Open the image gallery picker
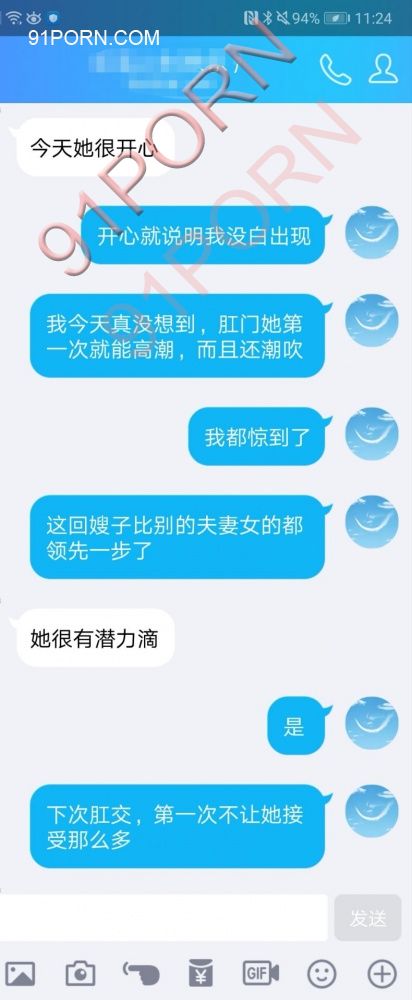412x1000 pixels. 20,974
